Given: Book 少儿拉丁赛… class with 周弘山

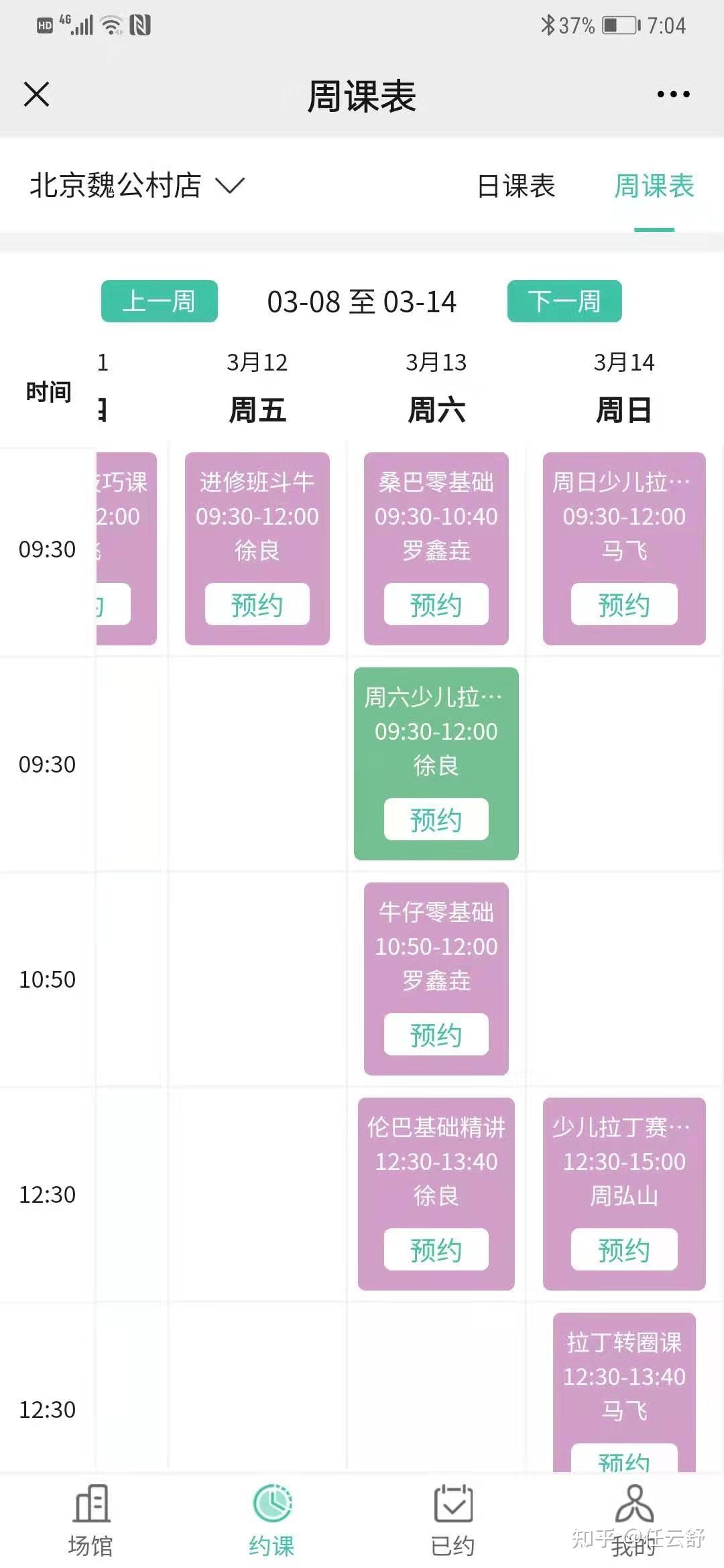Looking at the screenshot, I should pyautogui.click(x=623, y=1250).
